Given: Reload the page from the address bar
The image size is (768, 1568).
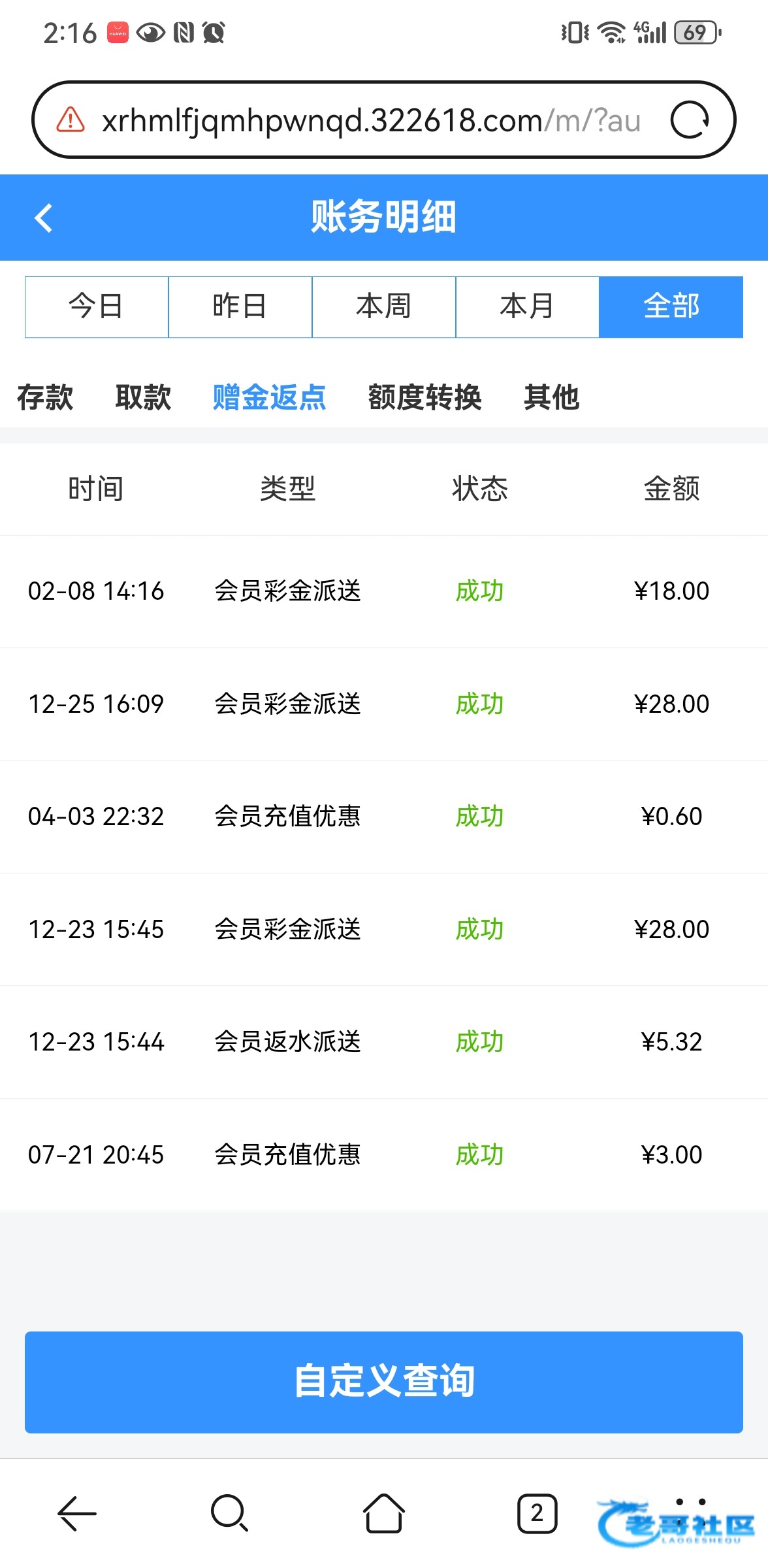Looking at the screenshot, I should tap(689, 120).
